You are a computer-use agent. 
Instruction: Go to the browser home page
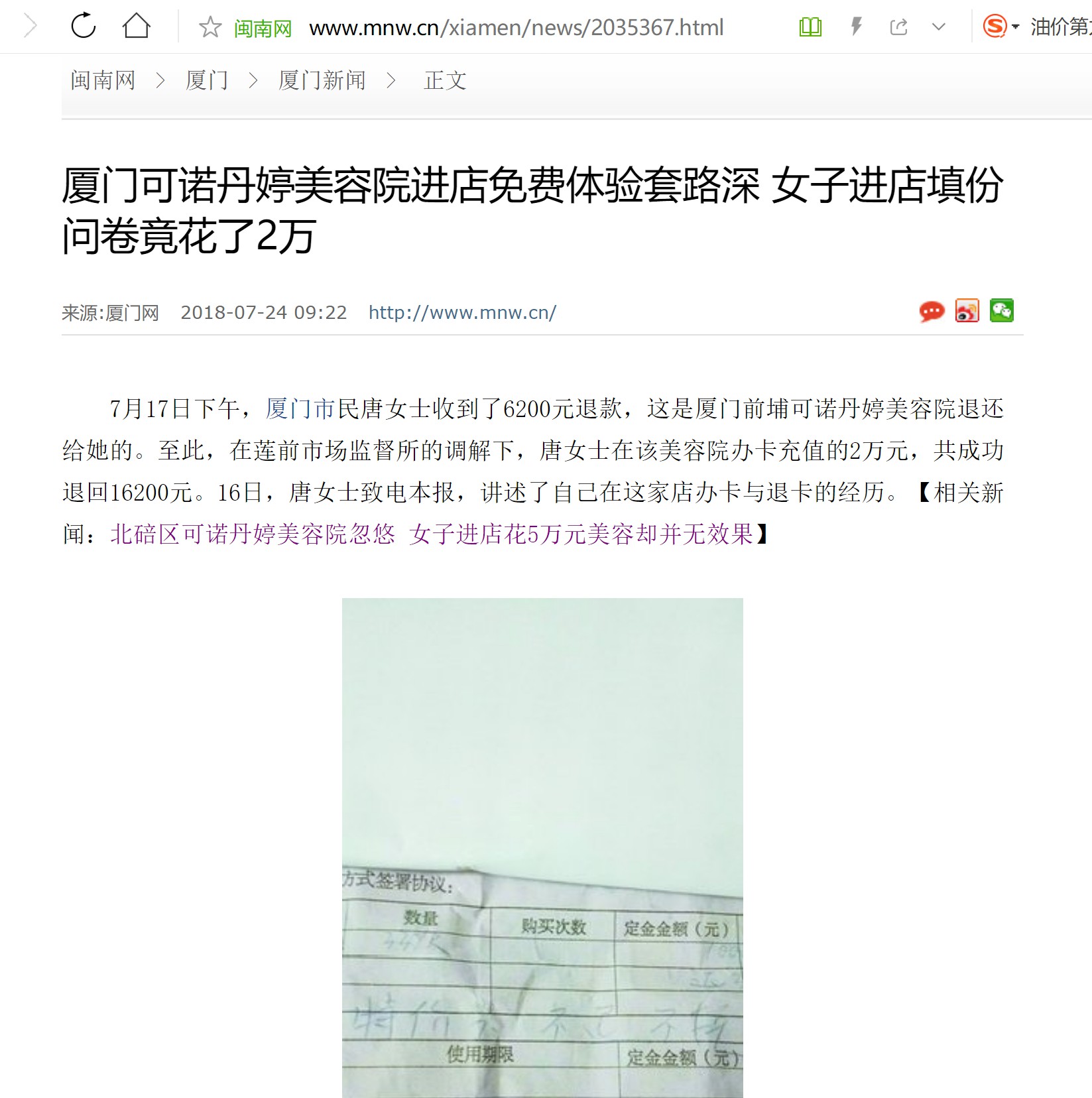point(137,27)
